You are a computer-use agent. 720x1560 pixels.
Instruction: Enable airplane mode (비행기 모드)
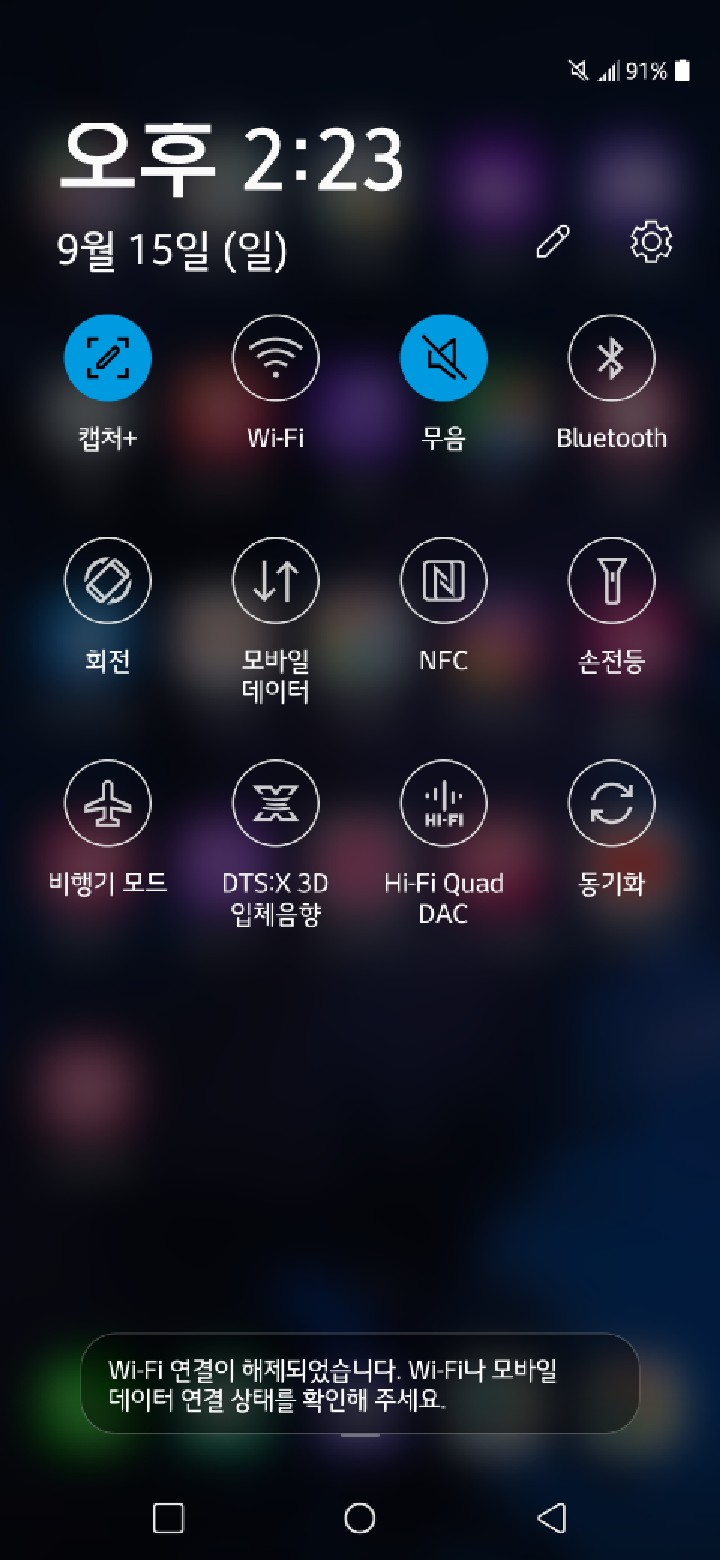coord(107,803)
